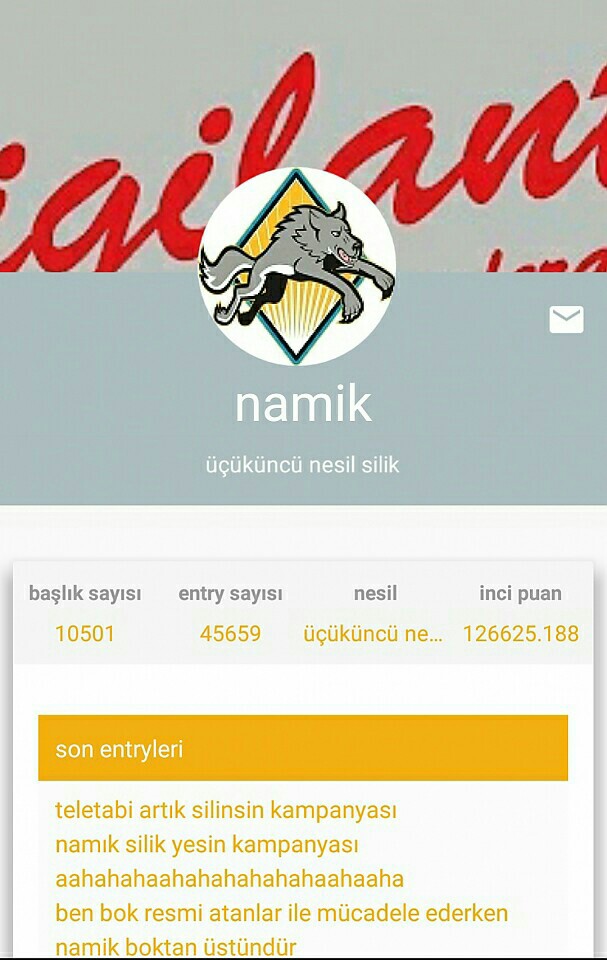Open the 'aahahahaahahahahahahaahaaha' entry
This screenshot has width=607, height=960.
click(x=229, y=879)
